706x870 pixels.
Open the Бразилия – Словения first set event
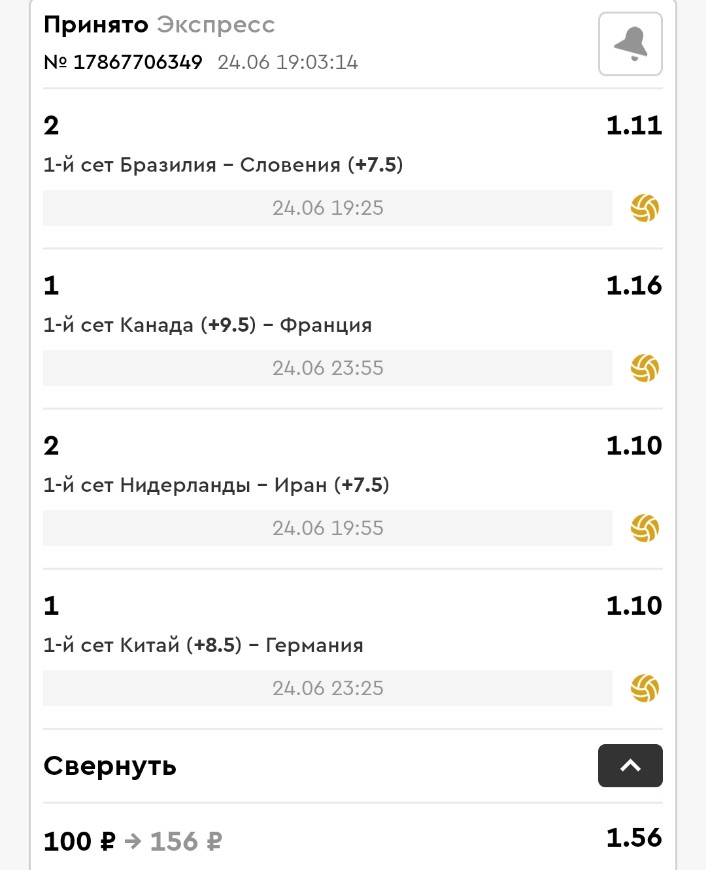223,165
